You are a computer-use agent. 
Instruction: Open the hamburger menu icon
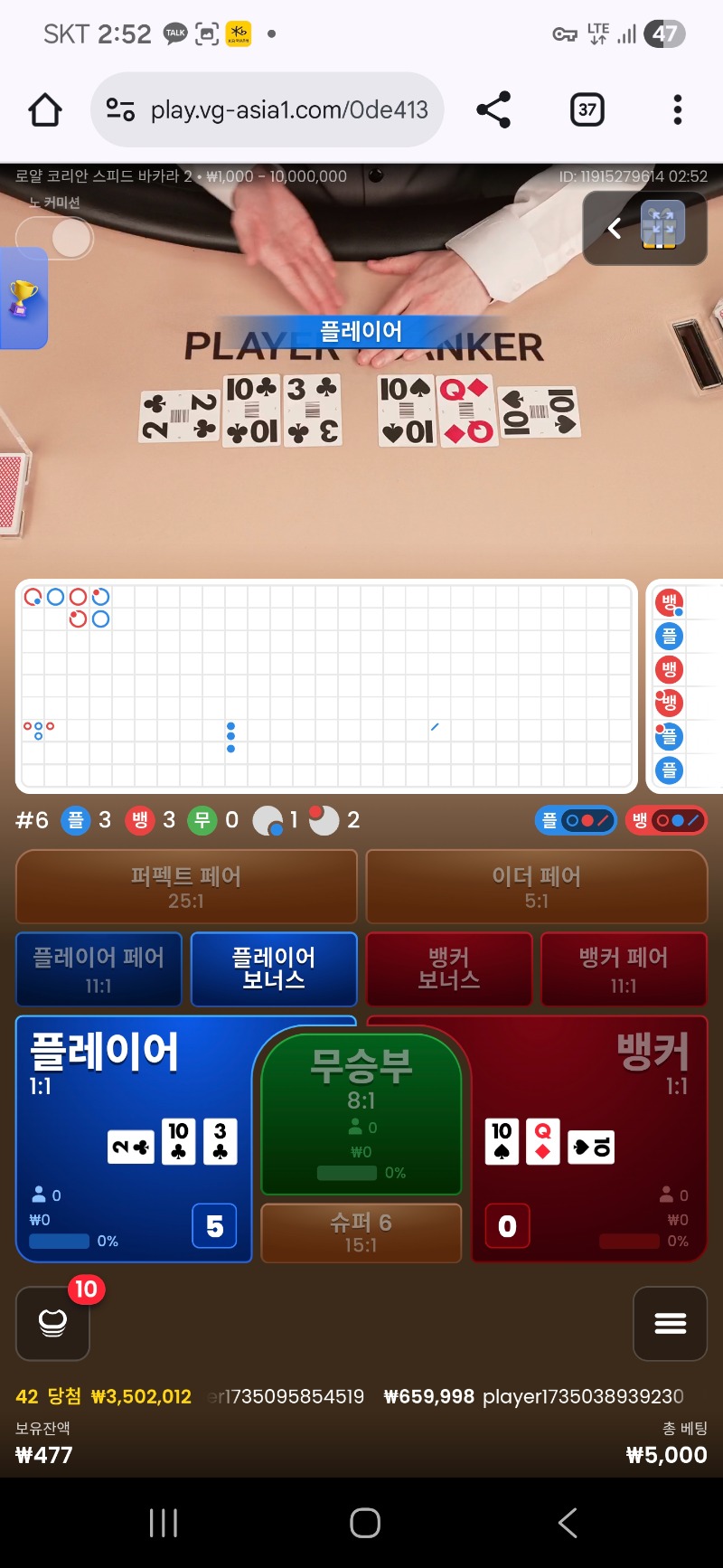coord(670,1324)
